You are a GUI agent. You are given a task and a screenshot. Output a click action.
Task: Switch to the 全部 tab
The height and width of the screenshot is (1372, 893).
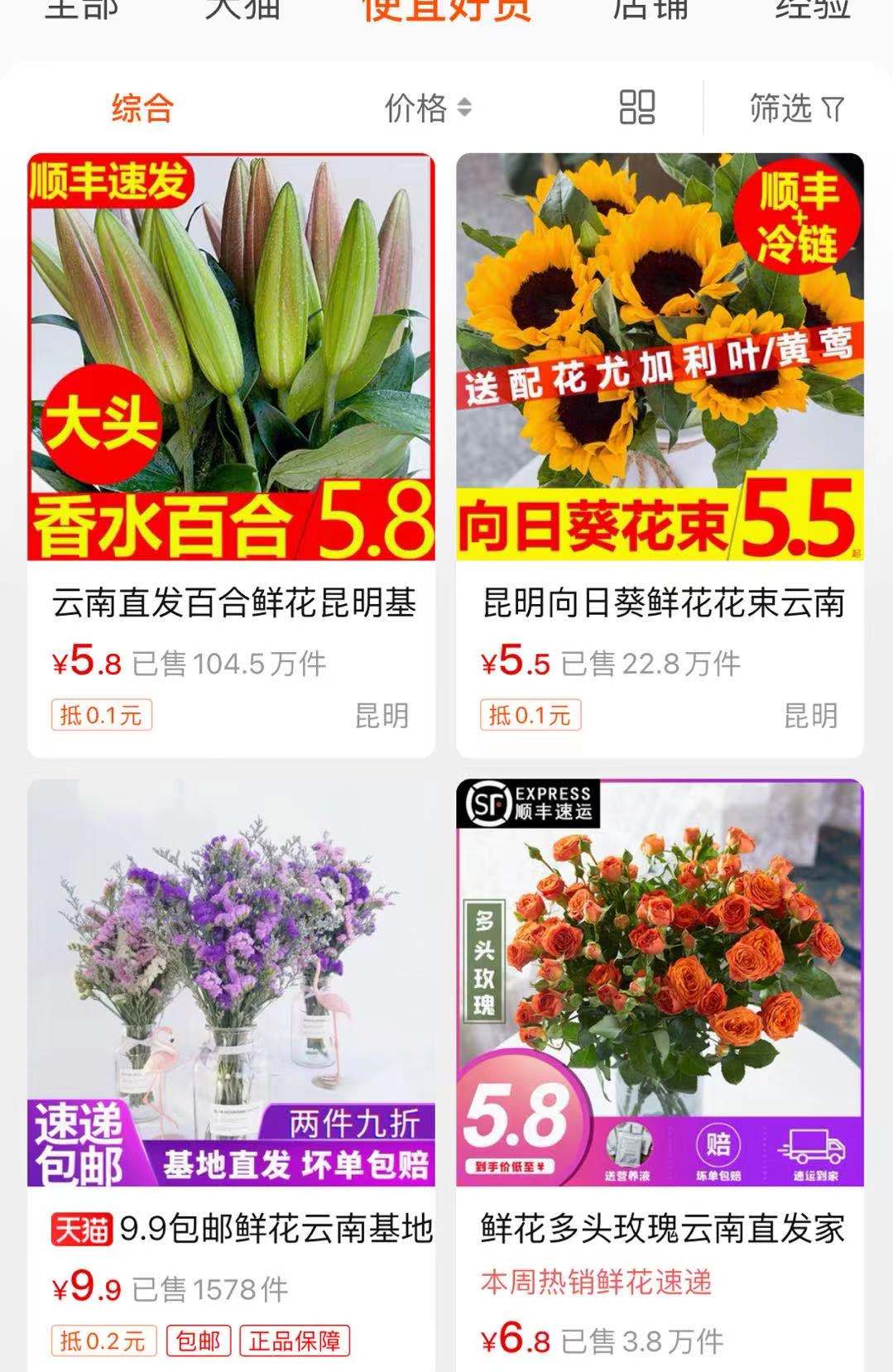[81, 10]
